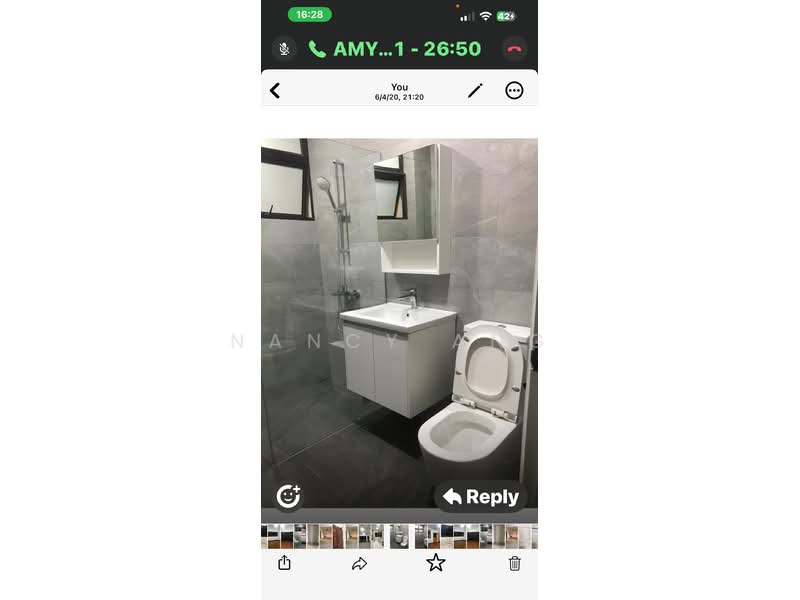The width and height of the screenshot is (800, 600).
Task: Add an emoji reaction to the photo
Action: [288, 496]
